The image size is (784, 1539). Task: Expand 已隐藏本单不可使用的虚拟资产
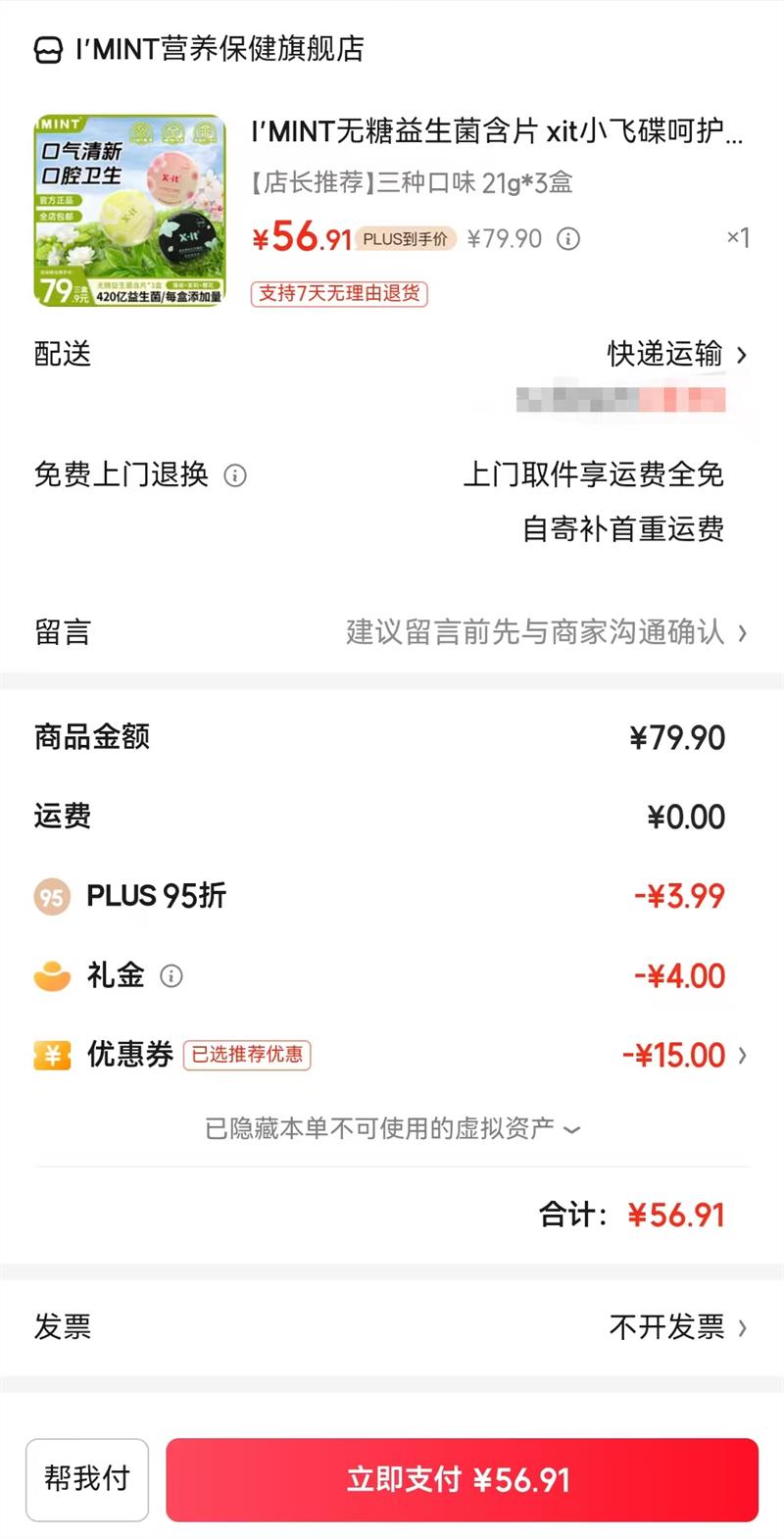click(x=392, y=1129)
